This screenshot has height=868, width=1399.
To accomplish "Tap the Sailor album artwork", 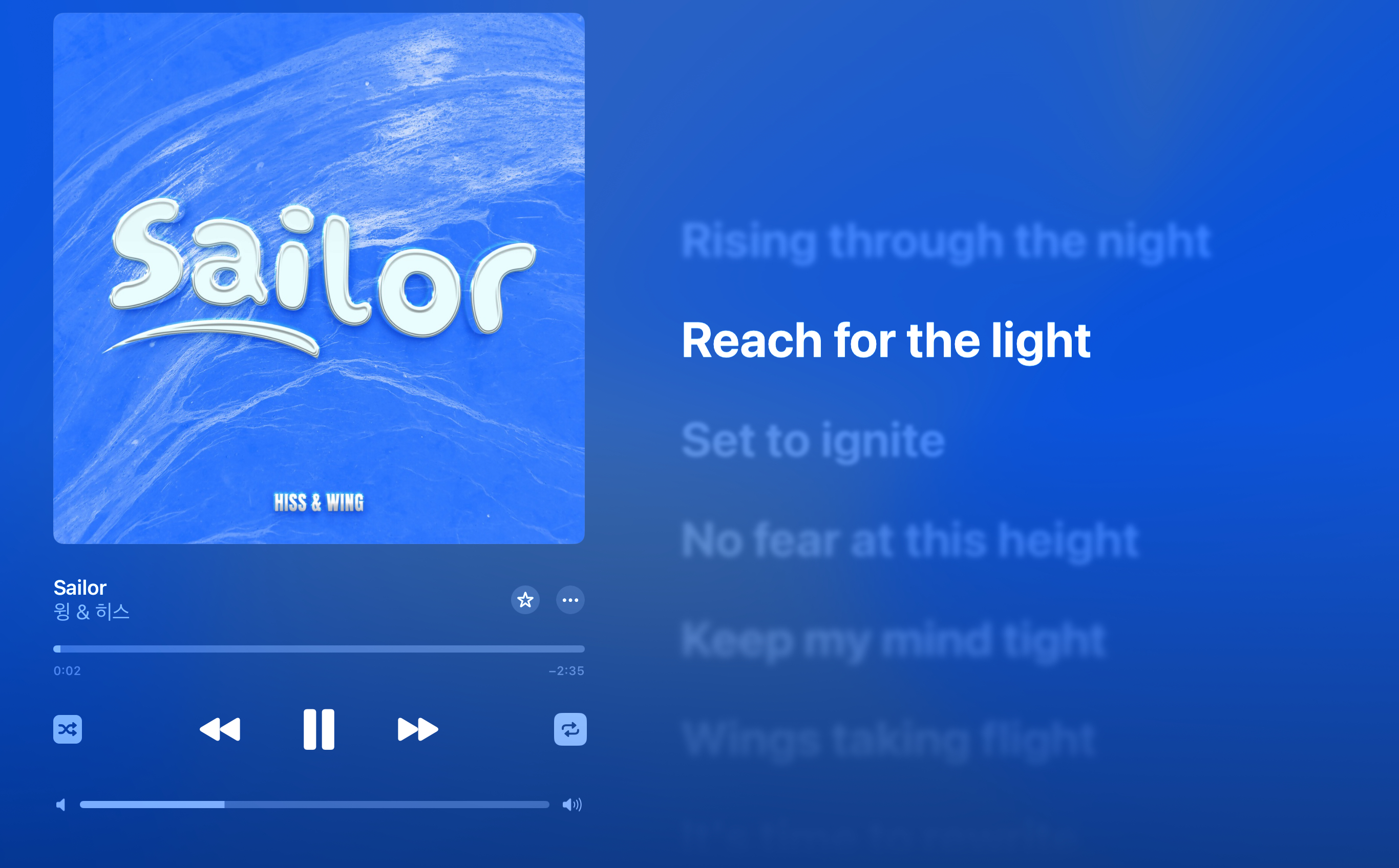I will 319,278.
